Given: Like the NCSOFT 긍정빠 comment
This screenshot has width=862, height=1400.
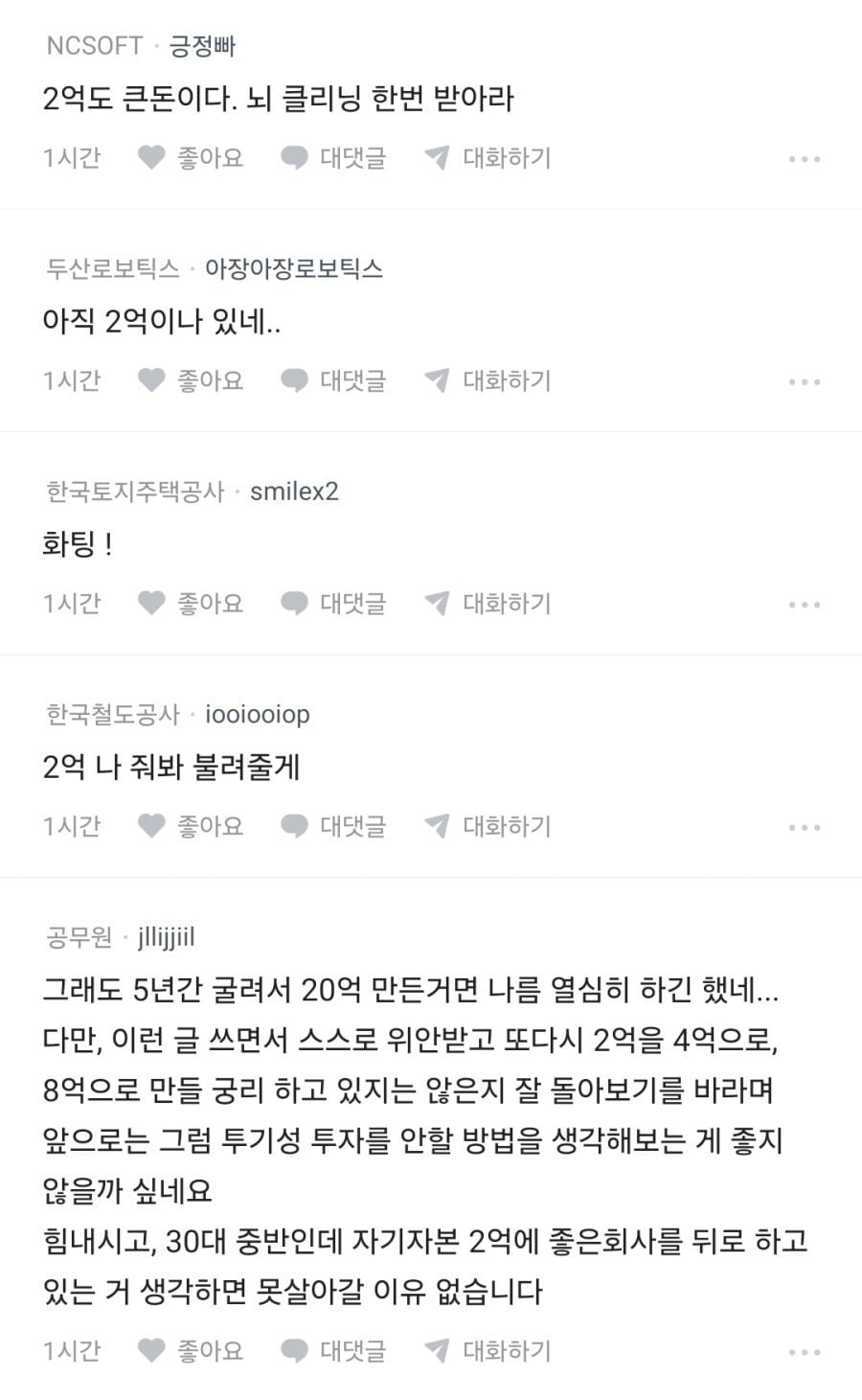Looking at the screenshot, I should (x=190, y=157).
